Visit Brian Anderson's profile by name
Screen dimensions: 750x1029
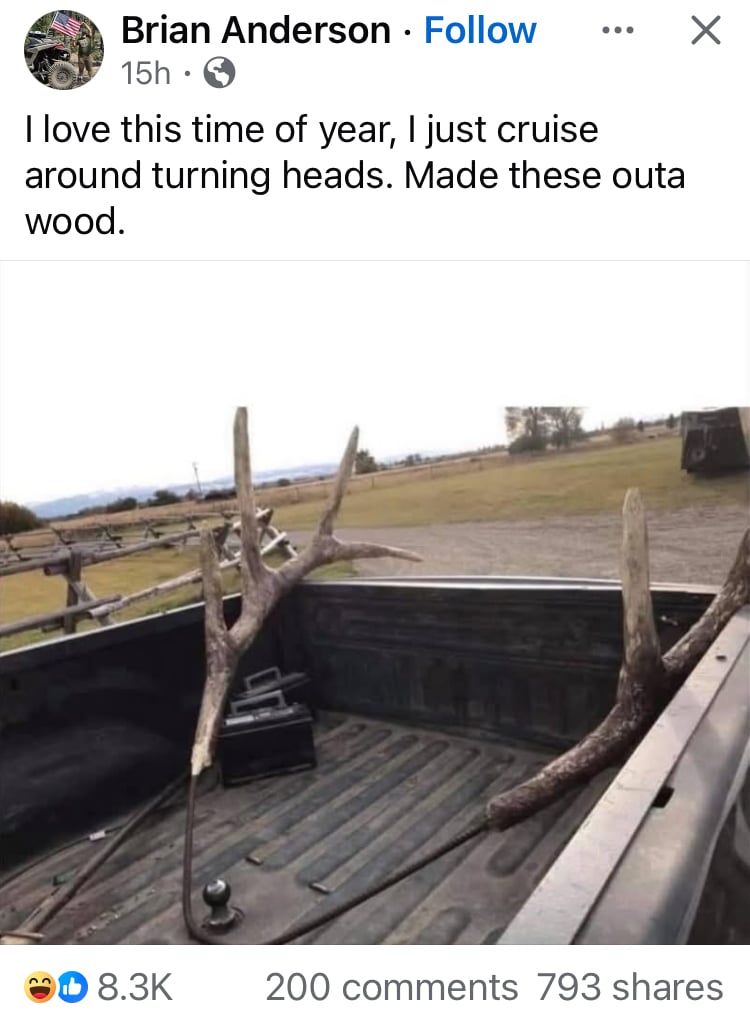click(x=255, y=31)
